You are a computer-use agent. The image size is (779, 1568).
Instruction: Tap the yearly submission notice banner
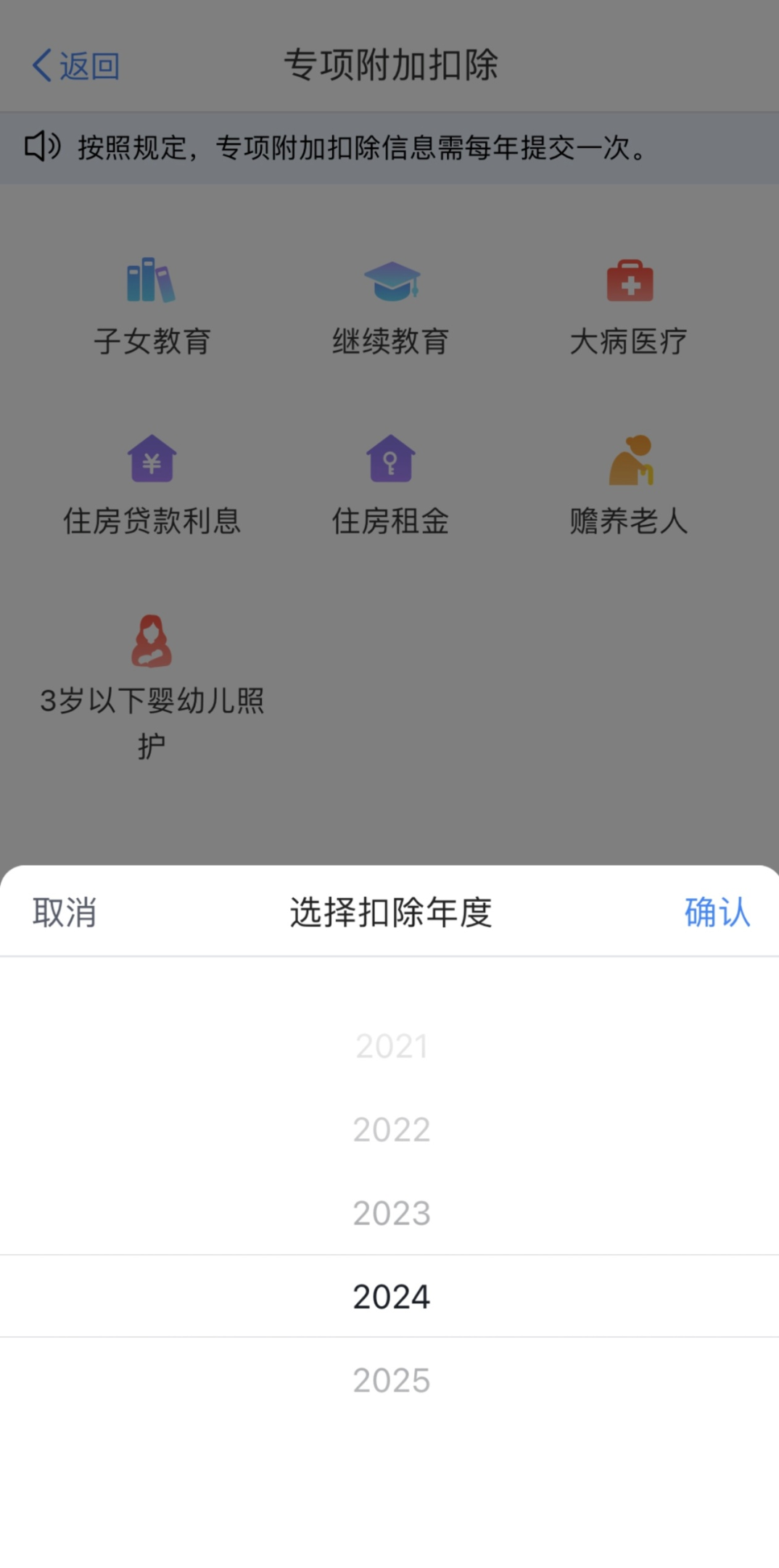click(x=389, y=149)
